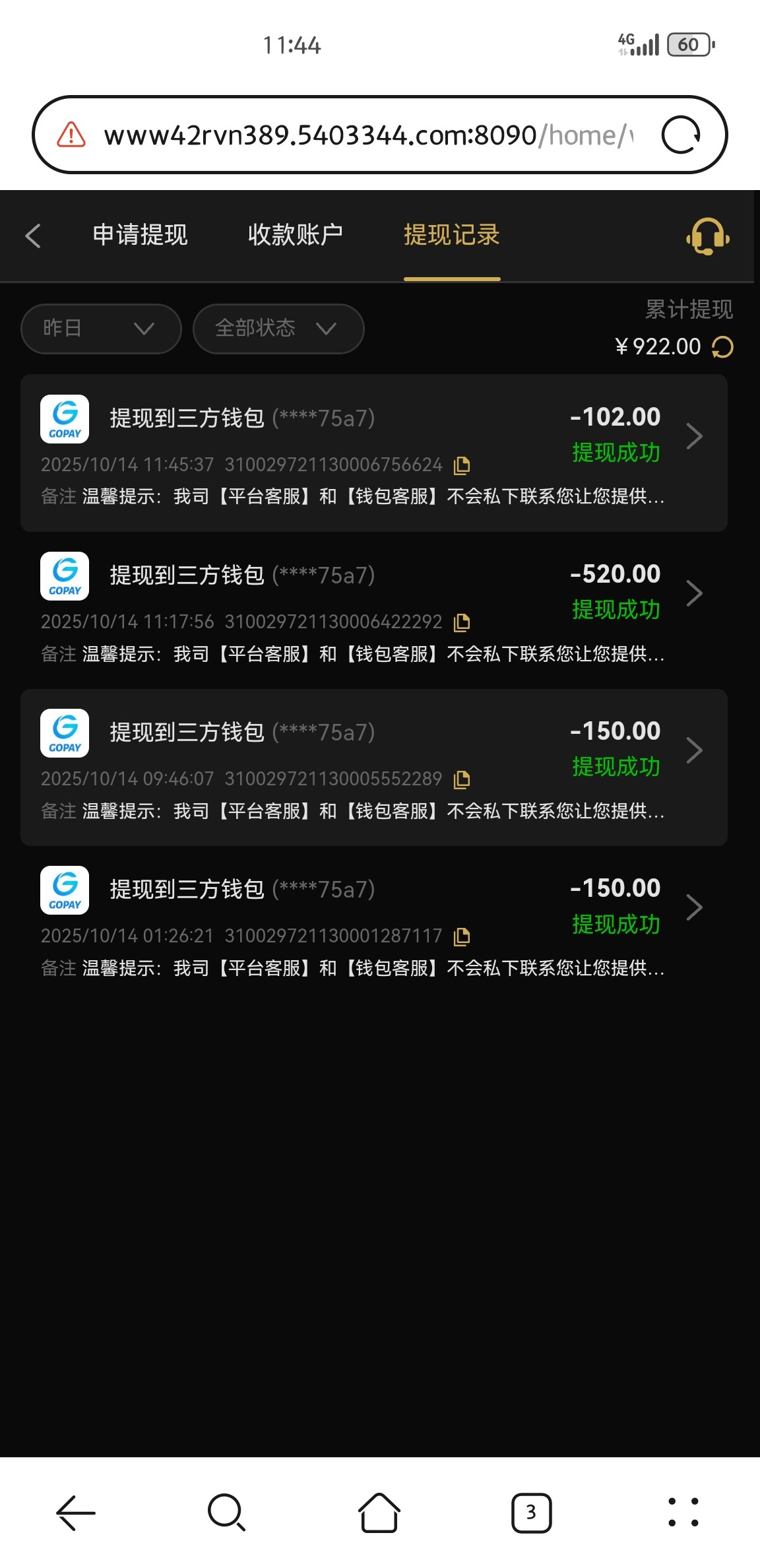
Task: Expand the 昨日 date filter dropdown
Action: pyautogui.click(x=101, y=329)
